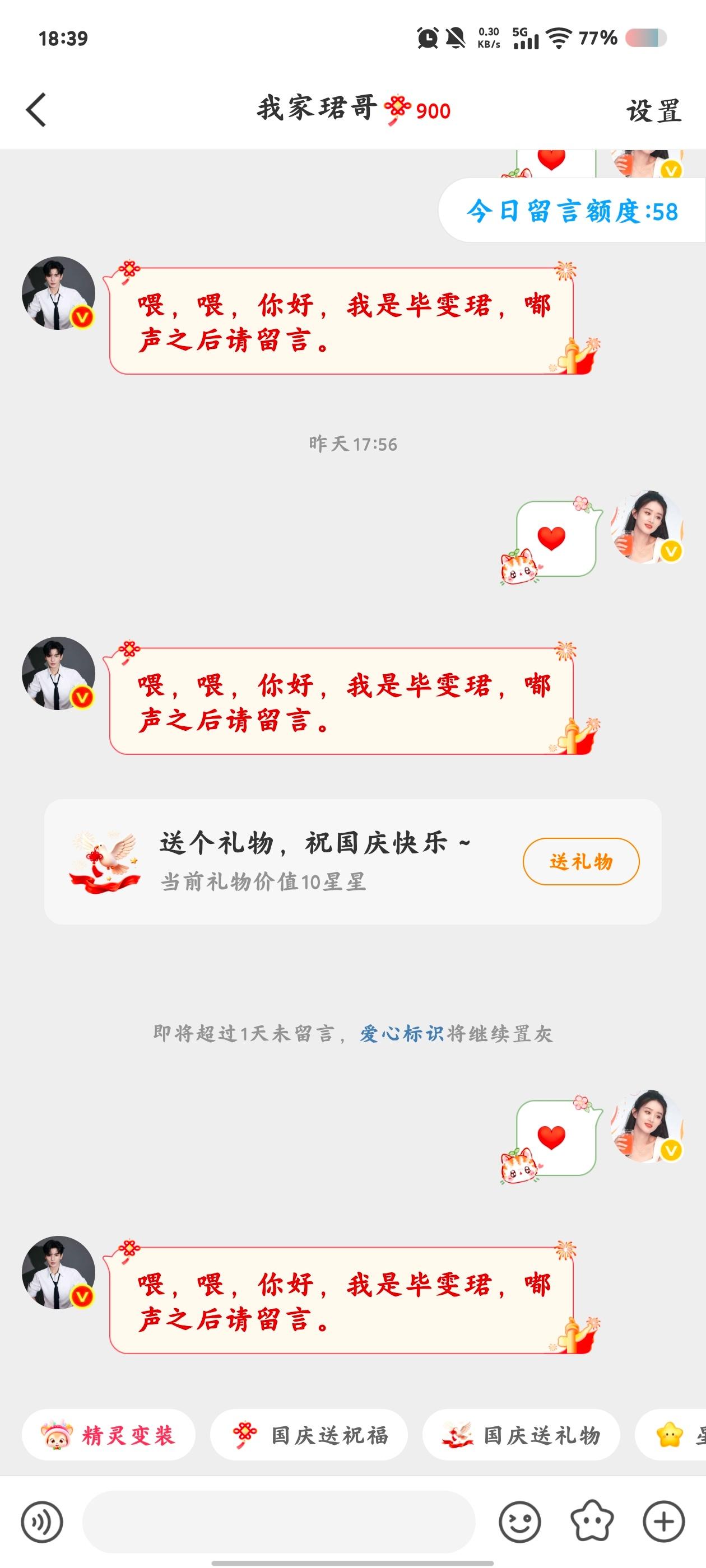The image size is (706, 1568).
Task: Tap the 国庆送礼物 chip
Action: (522, 1435)
